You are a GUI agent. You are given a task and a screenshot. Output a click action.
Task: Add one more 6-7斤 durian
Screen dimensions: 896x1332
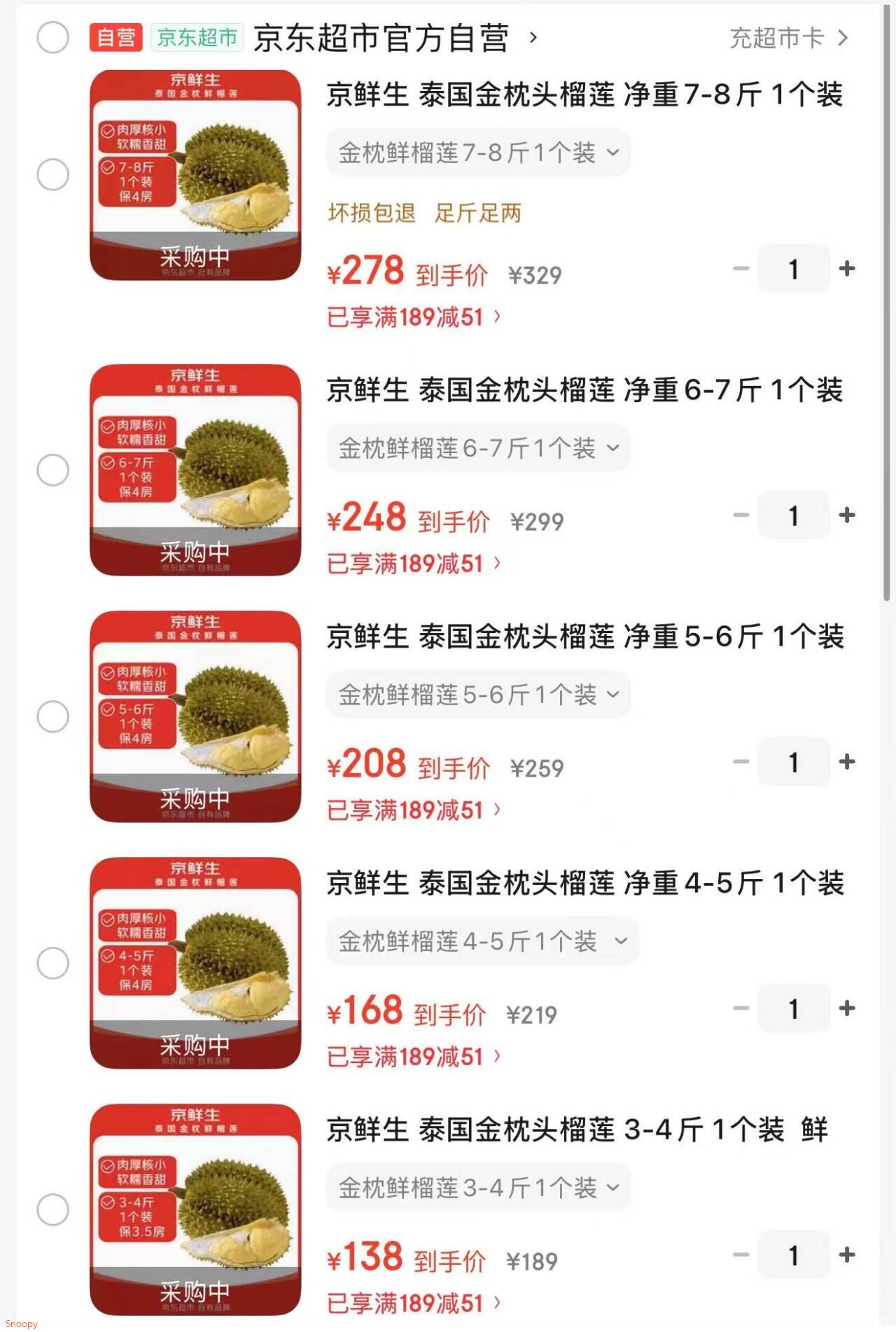click(847, 515)
